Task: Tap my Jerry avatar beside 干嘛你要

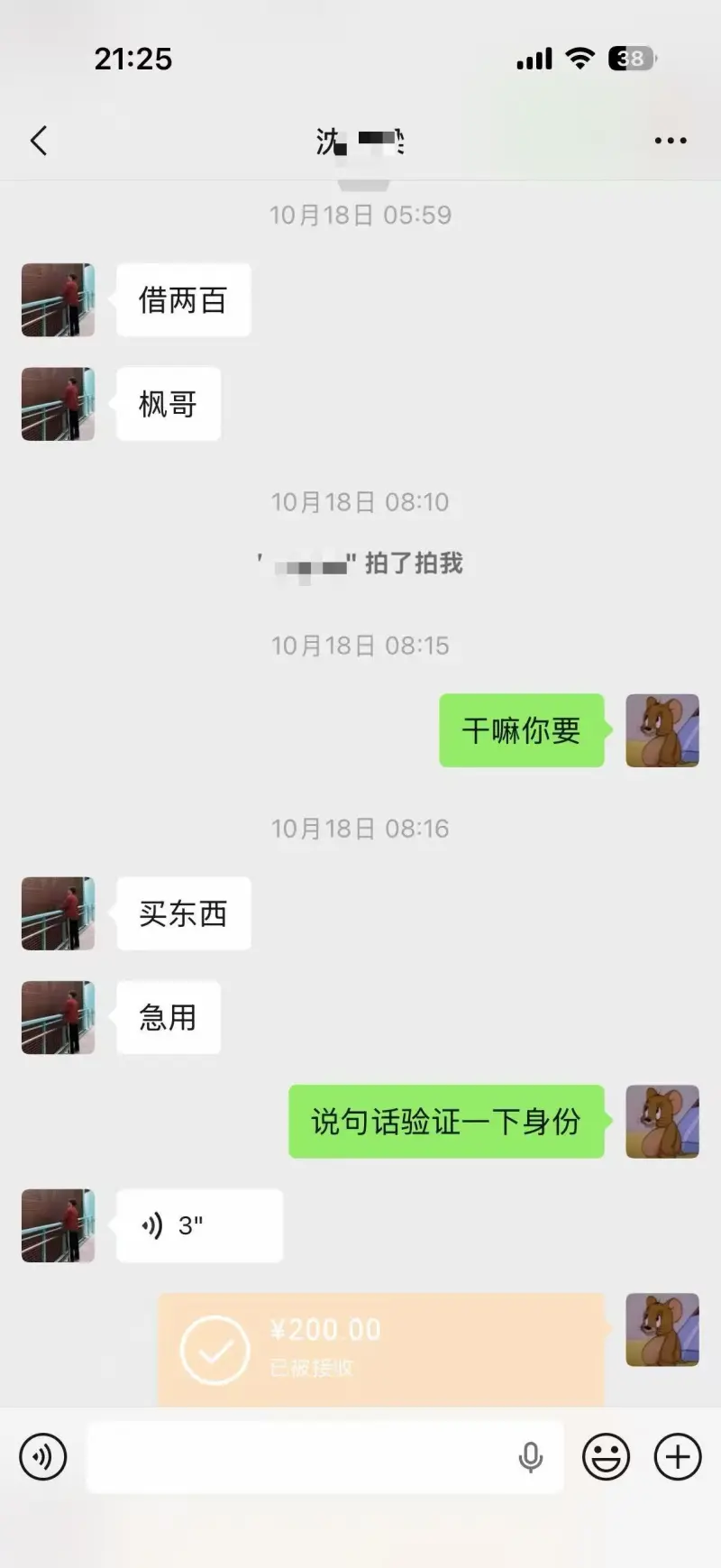Action: pyautogui.click(x=662, y=730)
